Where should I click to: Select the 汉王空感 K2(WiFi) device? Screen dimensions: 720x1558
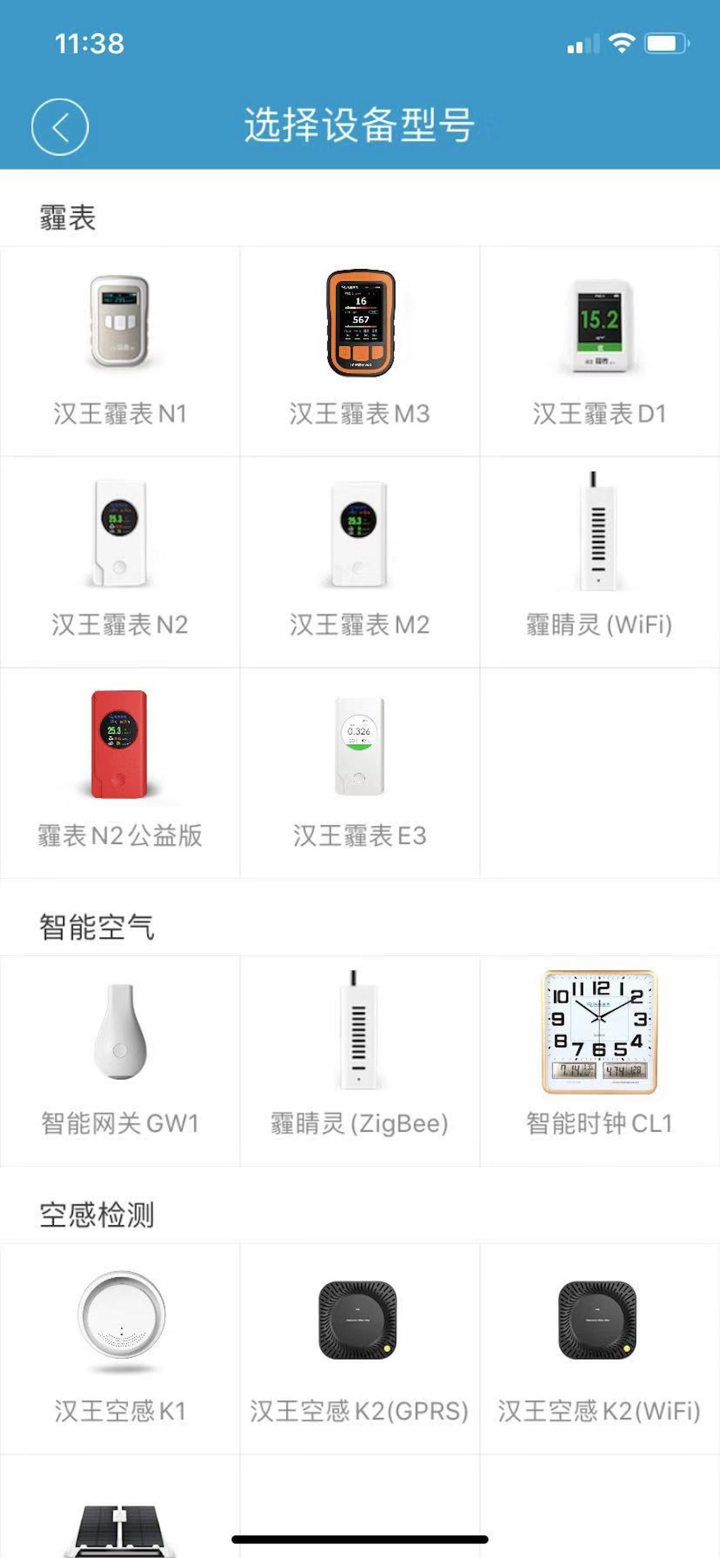point(600,1320)
